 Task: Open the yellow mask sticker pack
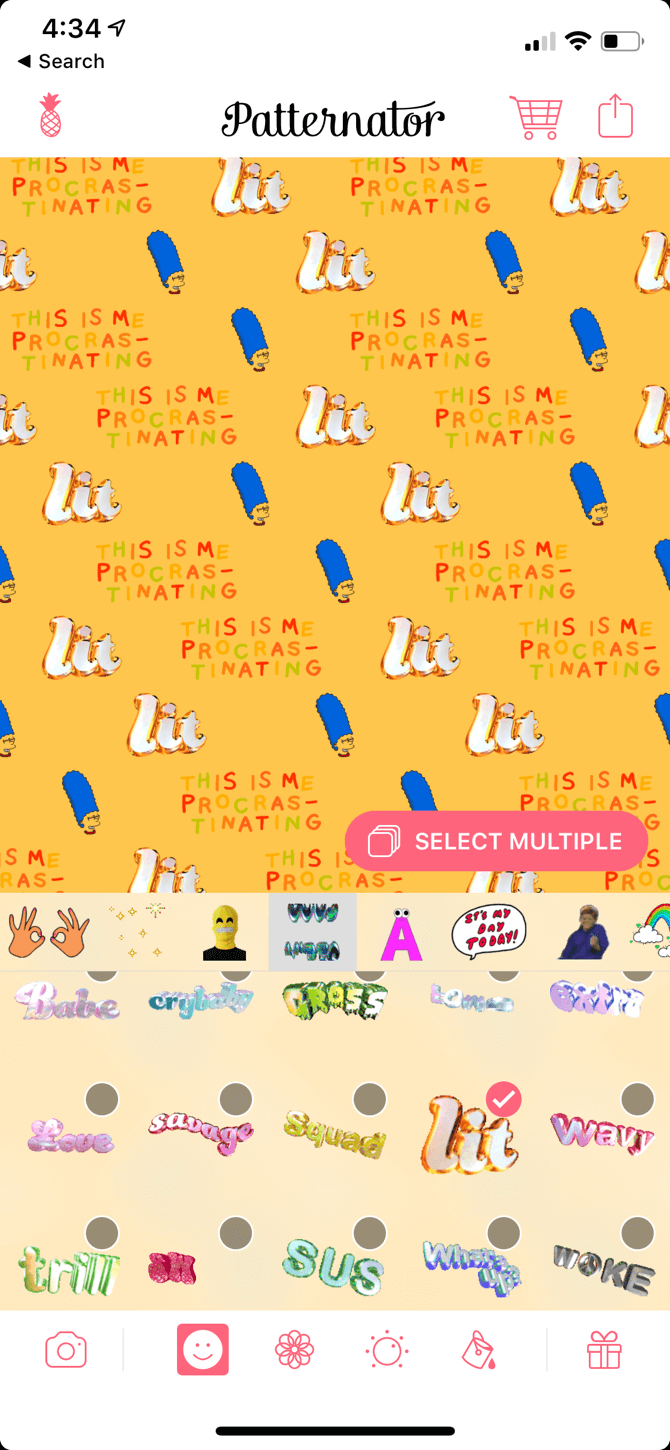pos(225,933)
